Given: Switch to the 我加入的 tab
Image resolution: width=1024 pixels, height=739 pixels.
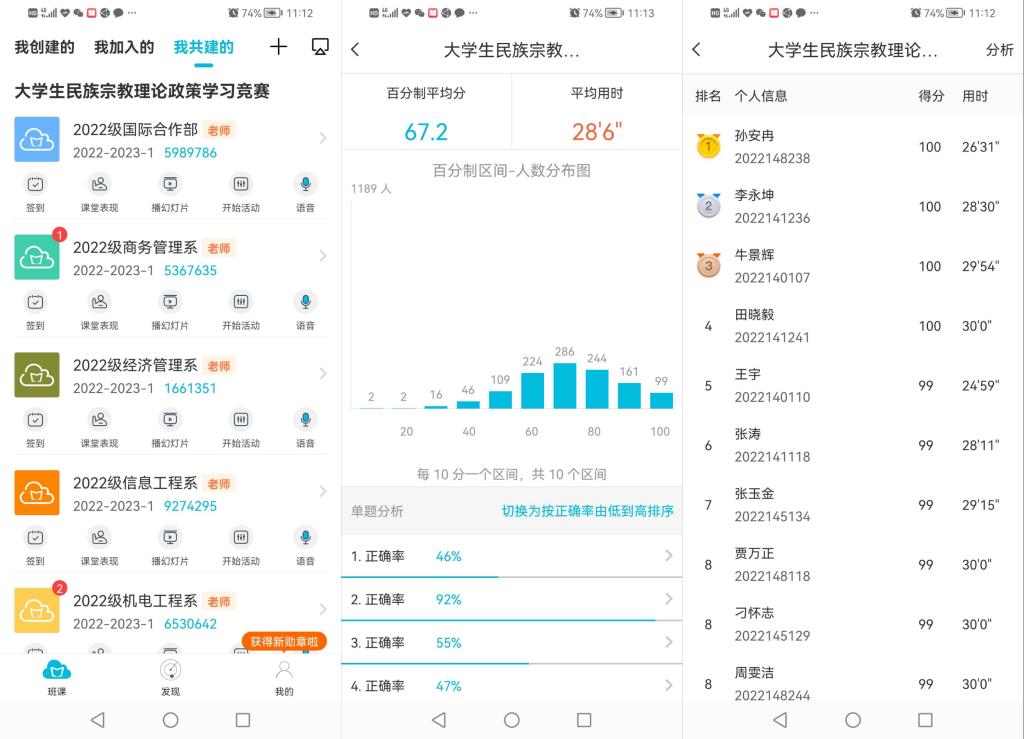Looking at the screenshot, I should coord(124,47).
